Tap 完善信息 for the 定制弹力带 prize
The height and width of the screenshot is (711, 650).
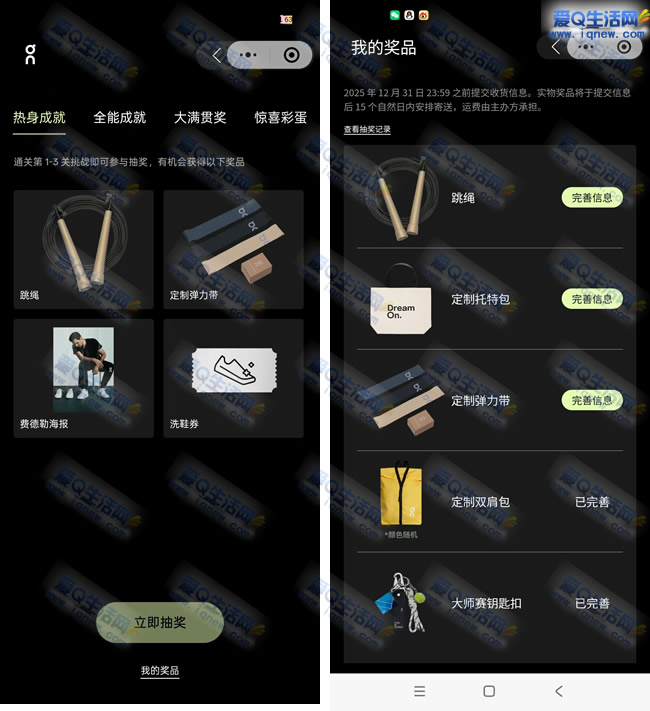[x=592, y=401]
